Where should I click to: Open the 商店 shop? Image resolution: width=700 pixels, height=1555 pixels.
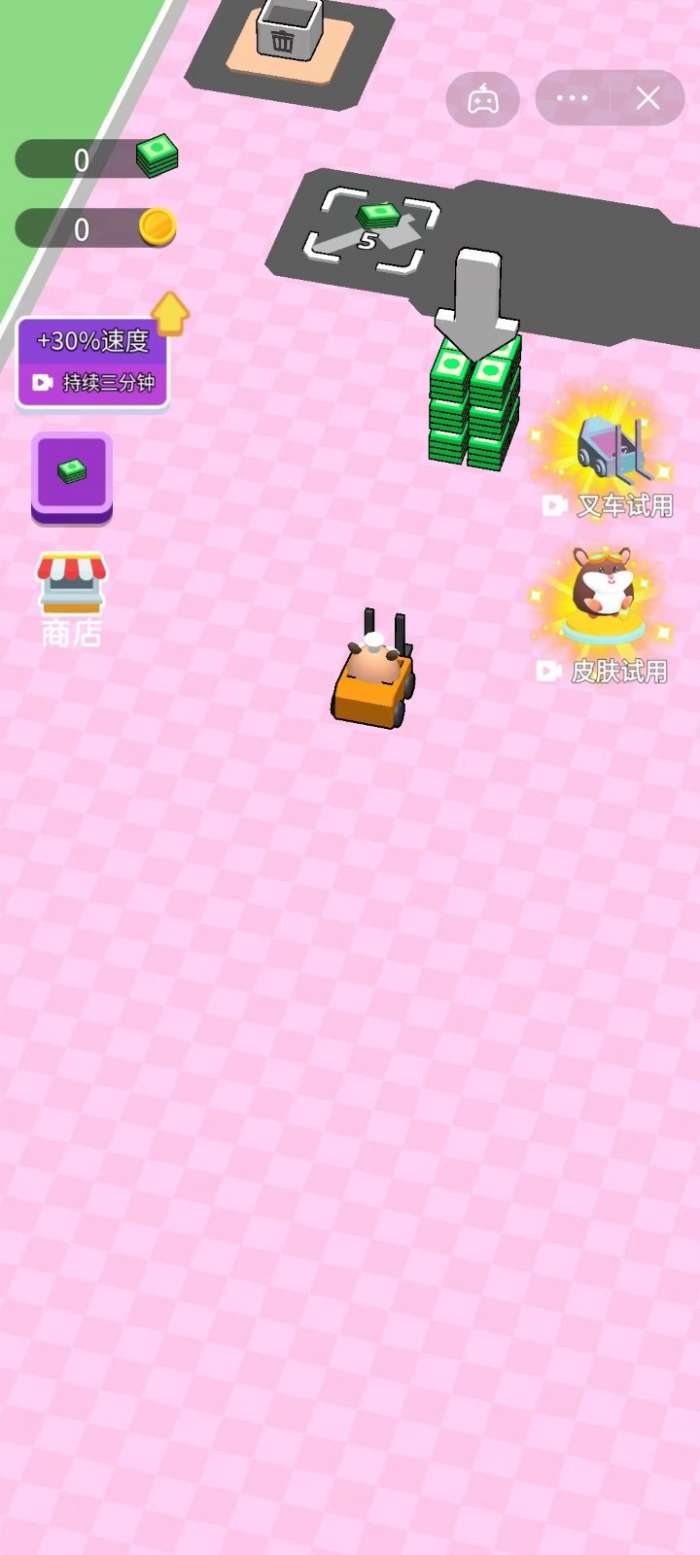[71, 598]
